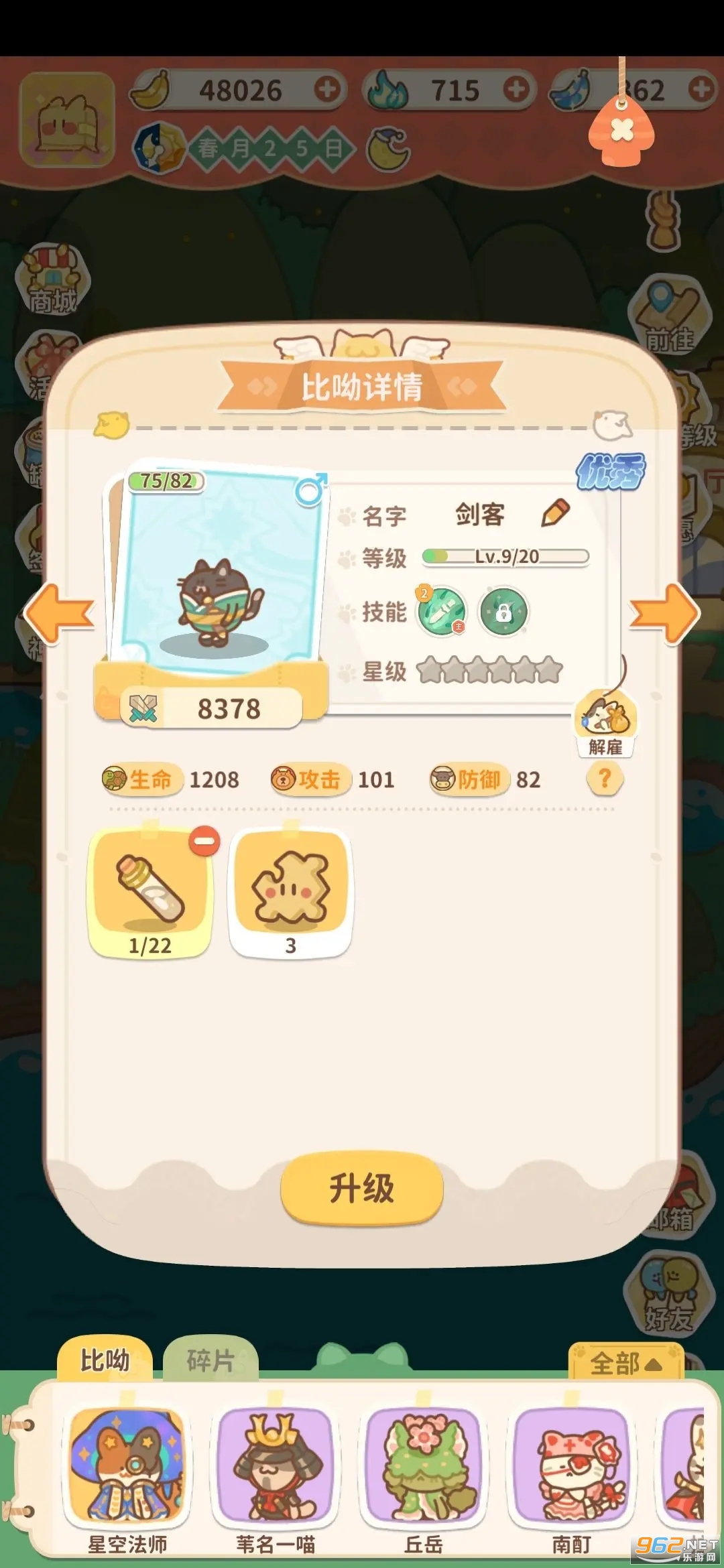Add more blue flames with the 715 plus button
The width and height of the screenshot is (724, 1568).
tap(516, 89)
